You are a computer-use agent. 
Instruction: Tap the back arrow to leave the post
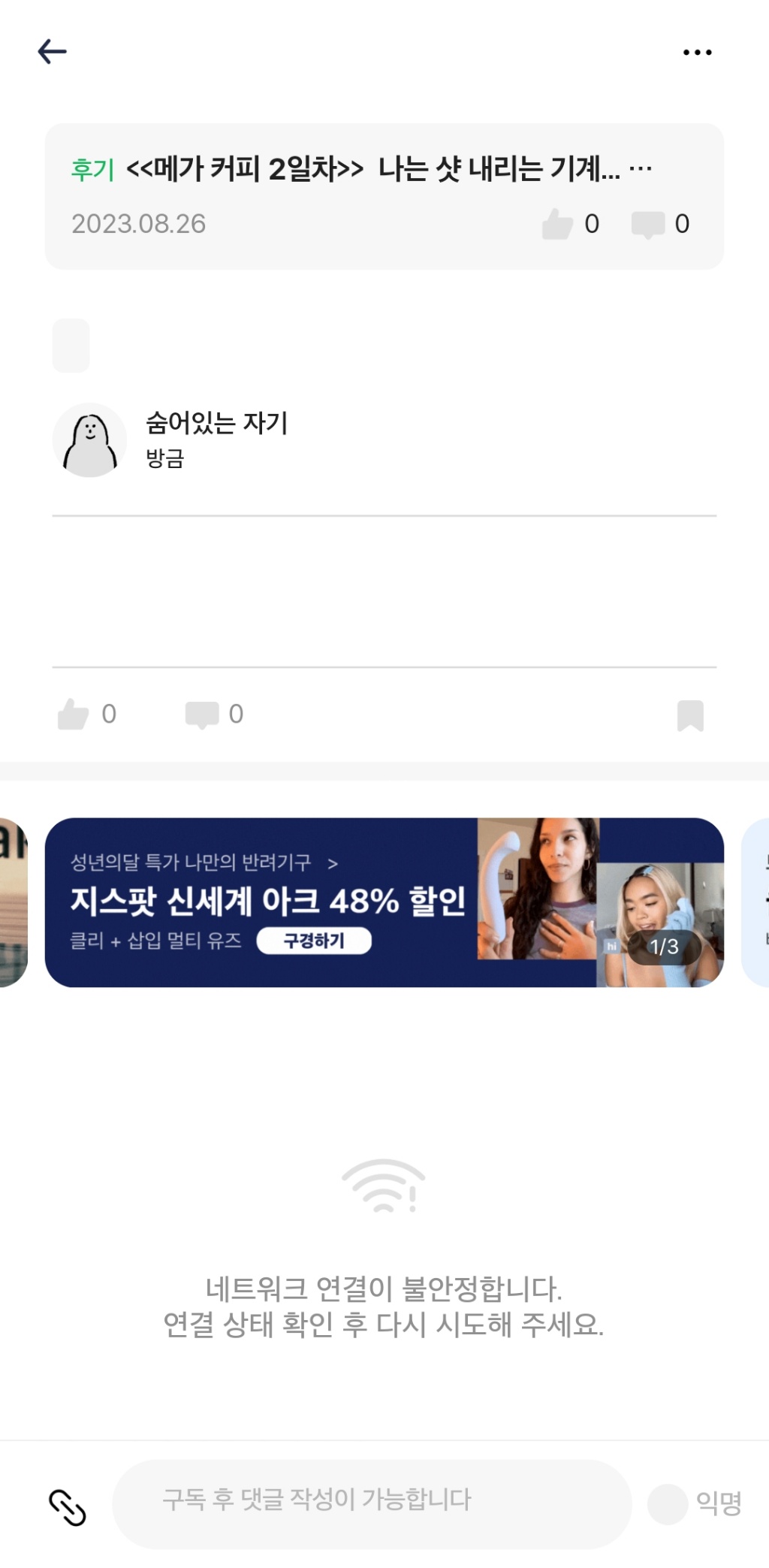click(51, 51)
